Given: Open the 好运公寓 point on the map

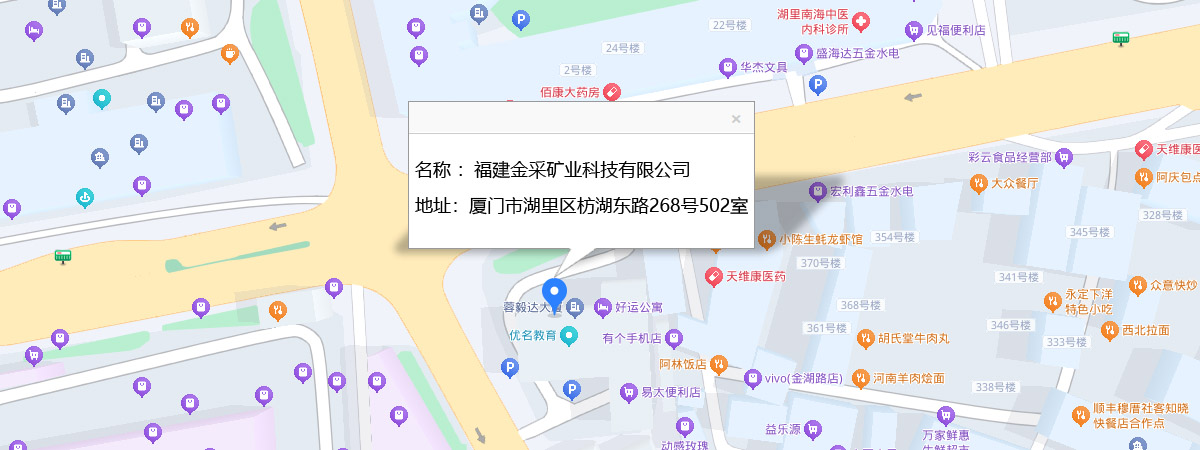Looking at the screenshot, I should coord(603,306).
